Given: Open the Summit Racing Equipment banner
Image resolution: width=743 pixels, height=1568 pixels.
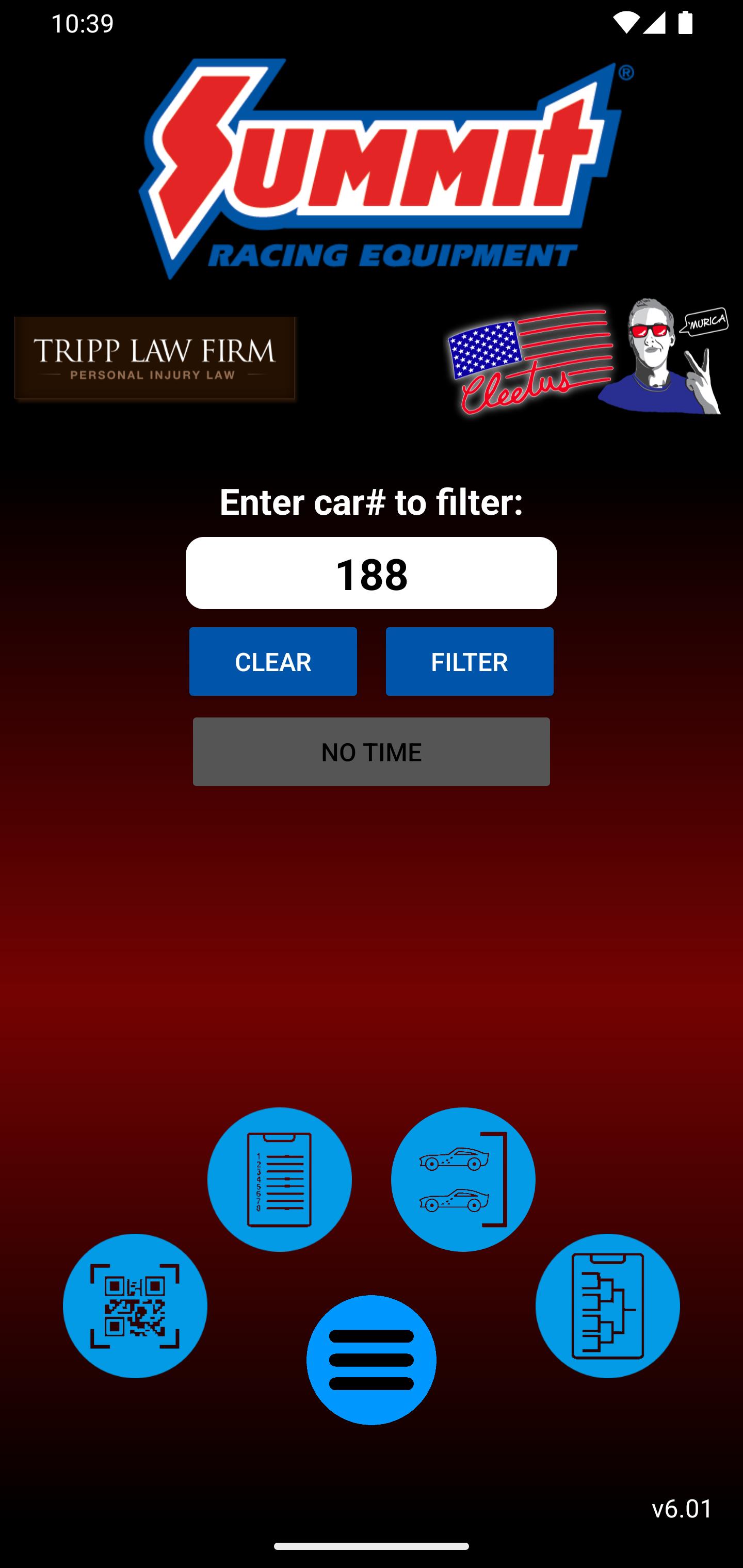Looking at the screenshot, I should 385,169.
